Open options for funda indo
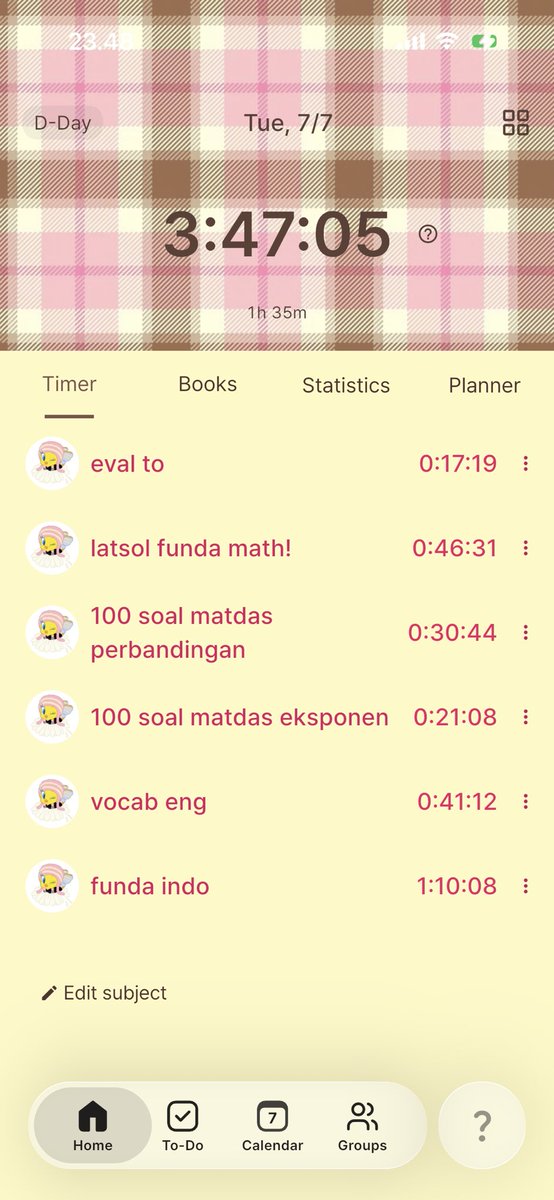Image resolution: width=554 pixels, height=1200 pixels. 526,886
